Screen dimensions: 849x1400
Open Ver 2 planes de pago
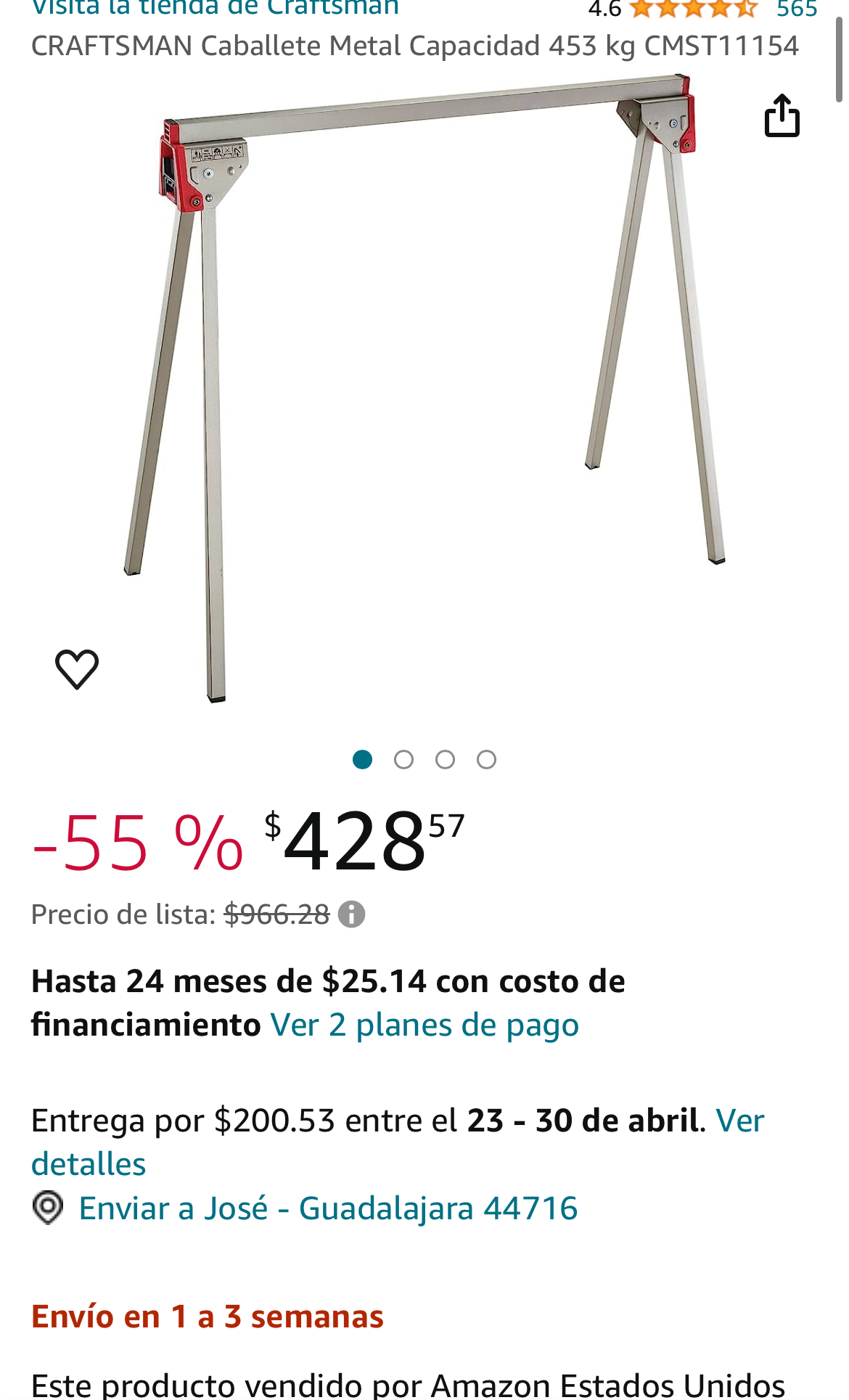tap(424, 1026)
